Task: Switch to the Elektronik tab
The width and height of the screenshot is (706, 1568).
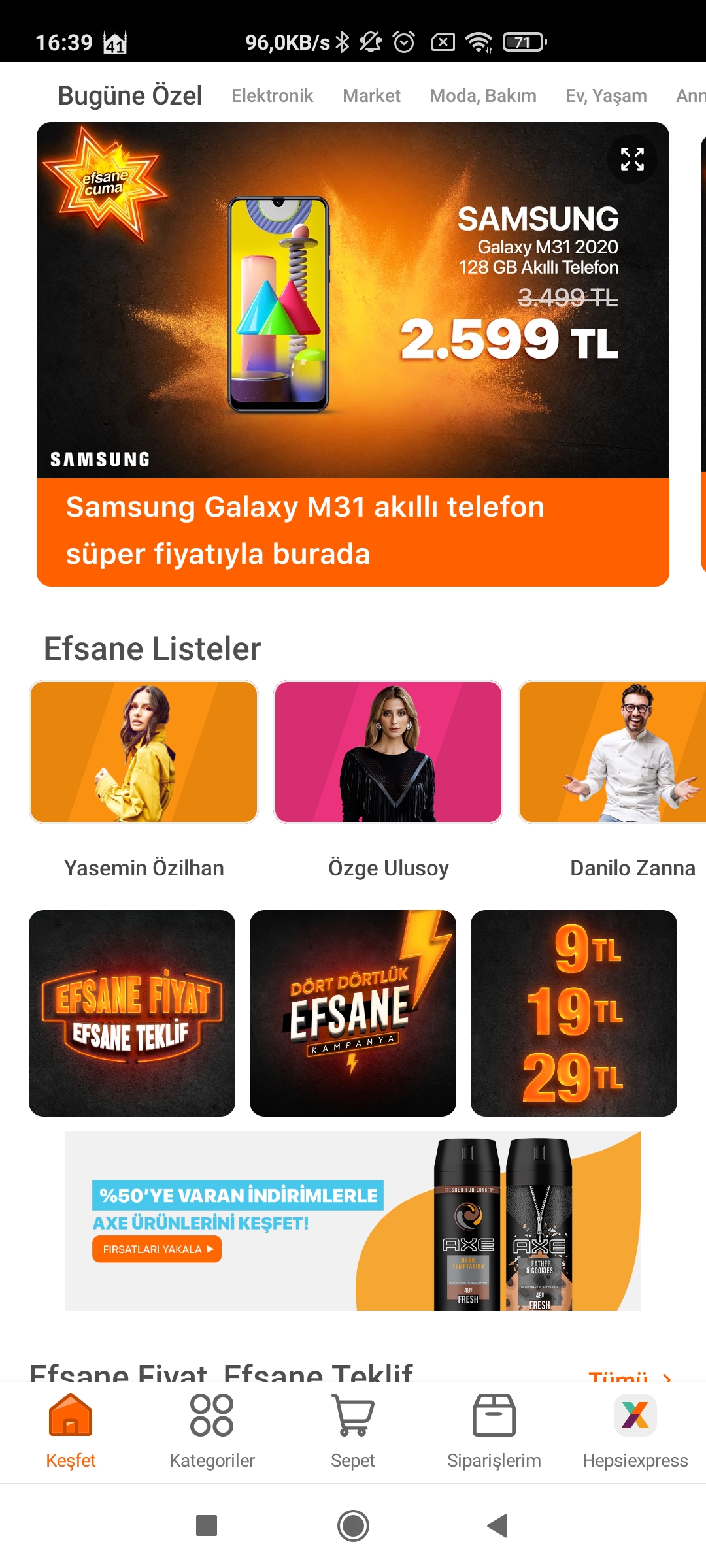Action: pyautogui.click(x=273, y=96)
